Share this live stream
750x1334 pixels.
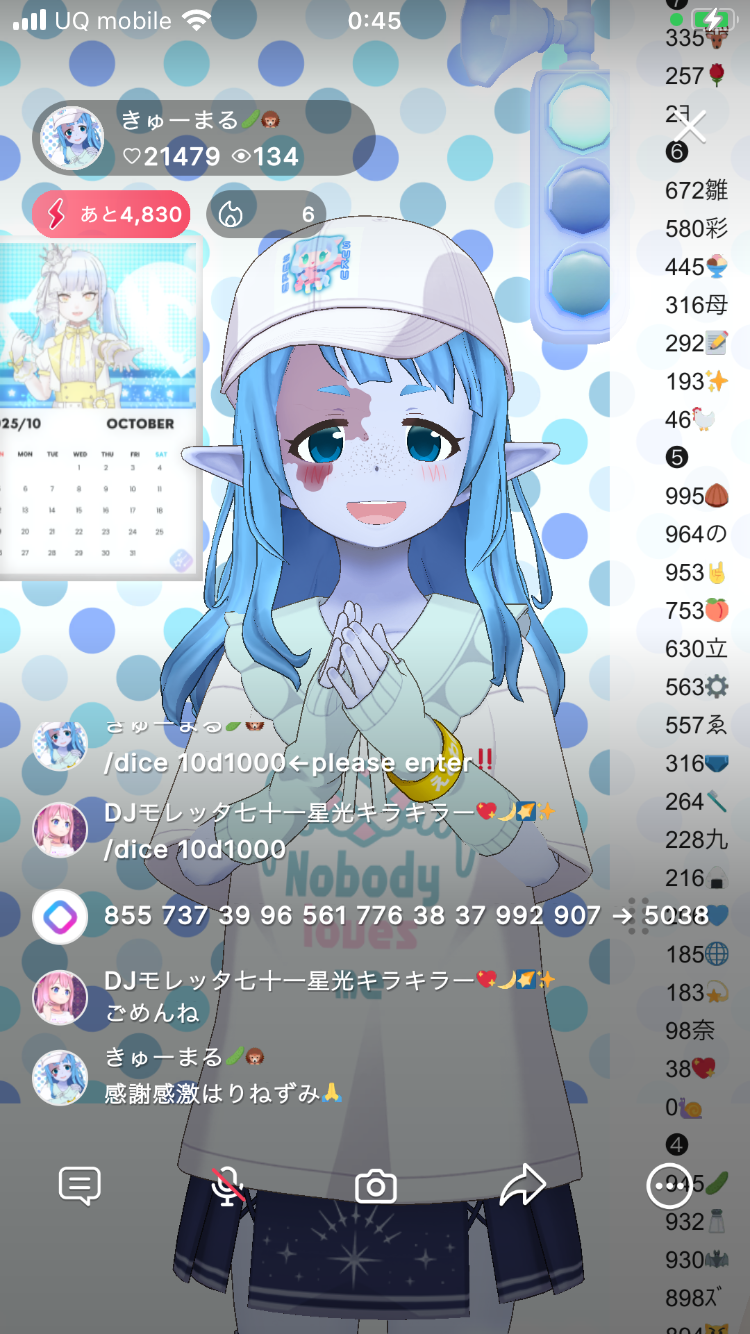(x=522, y=1186)
